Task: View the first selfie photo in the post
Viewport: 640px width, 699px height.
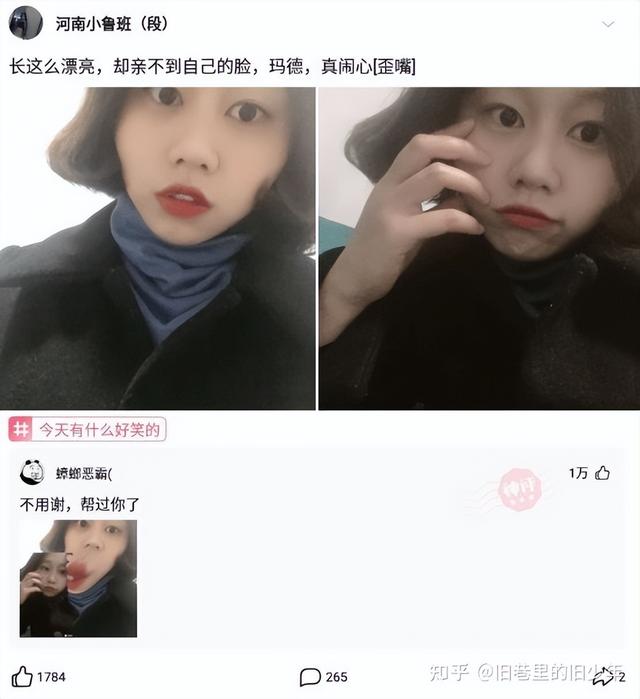Action: (158, 248)
